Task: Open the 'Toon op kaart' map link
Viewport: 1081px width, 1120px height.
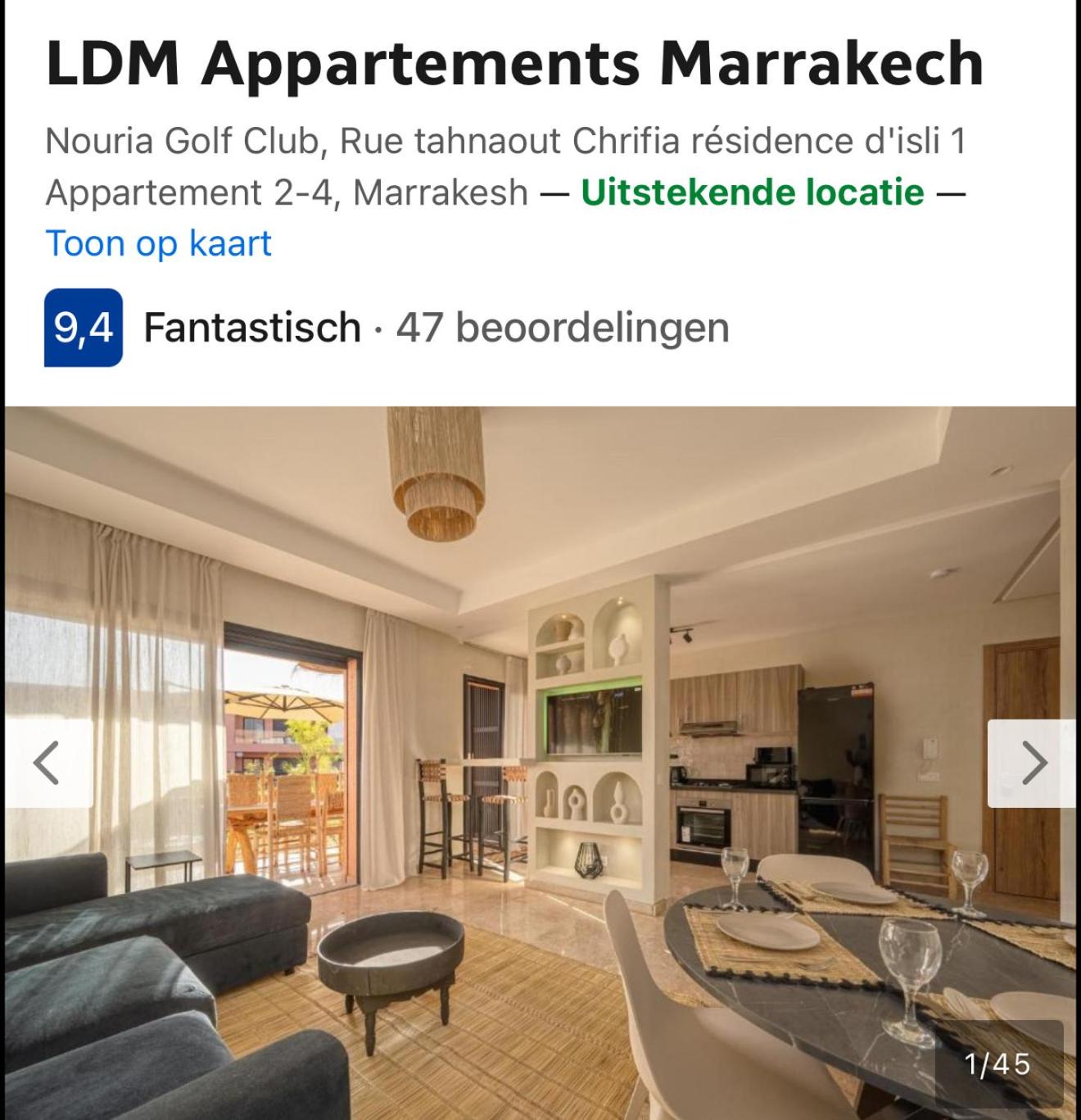Action: [158, 243]
